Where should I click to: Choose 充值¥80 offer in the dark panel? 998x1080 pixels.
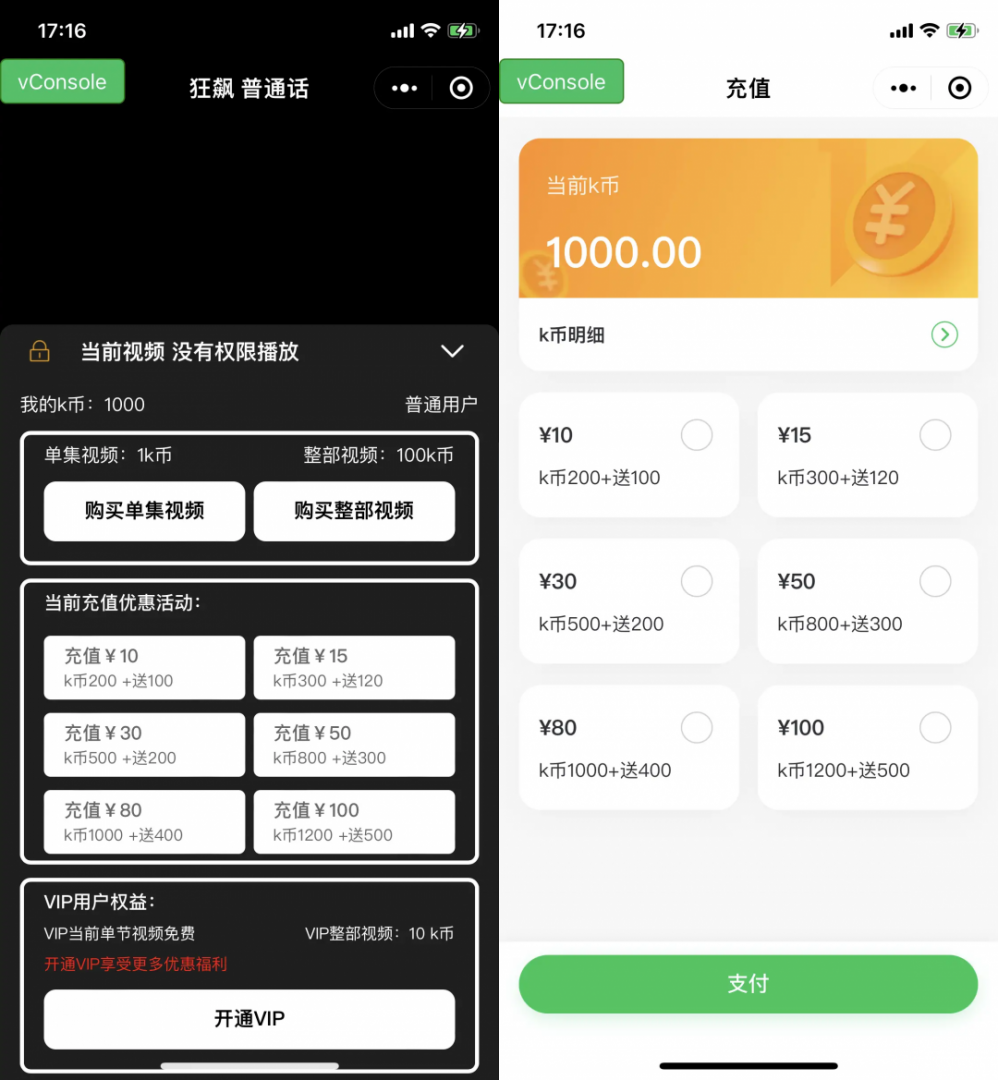pyautogui.click(x=144, y=821)
